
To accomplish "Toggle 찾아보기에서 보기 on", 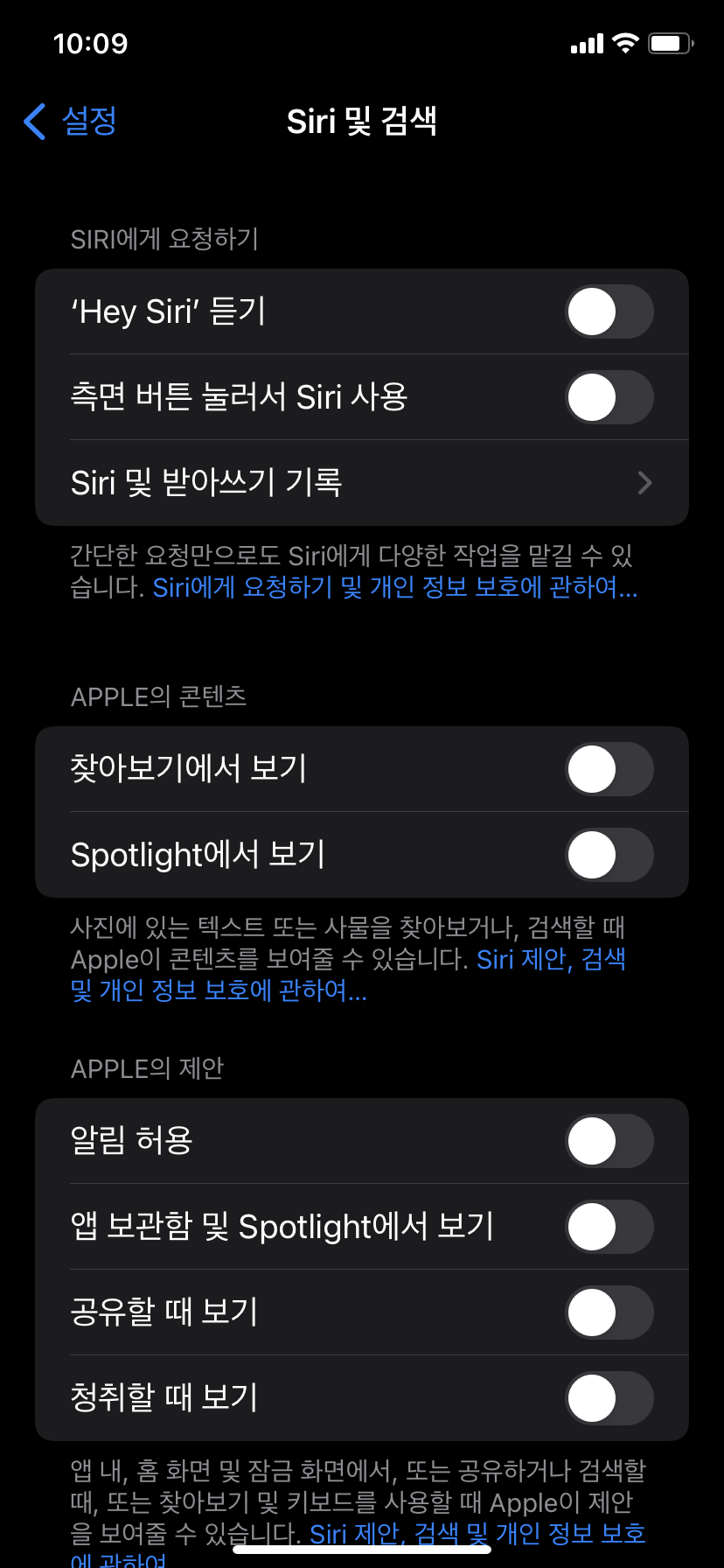I will coord(609,769).
